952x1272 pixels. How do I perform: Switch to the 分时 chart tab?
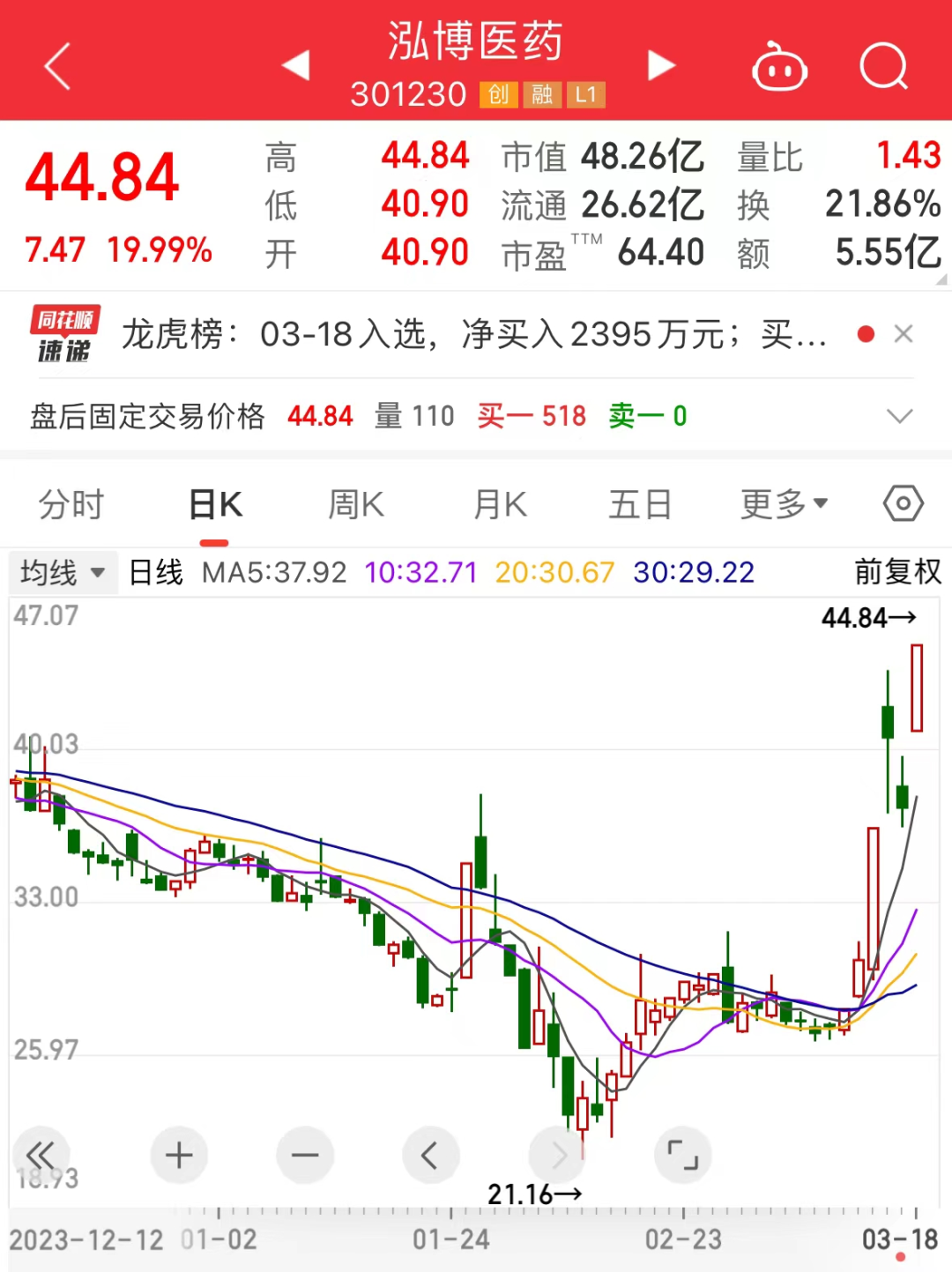(71, 505)
